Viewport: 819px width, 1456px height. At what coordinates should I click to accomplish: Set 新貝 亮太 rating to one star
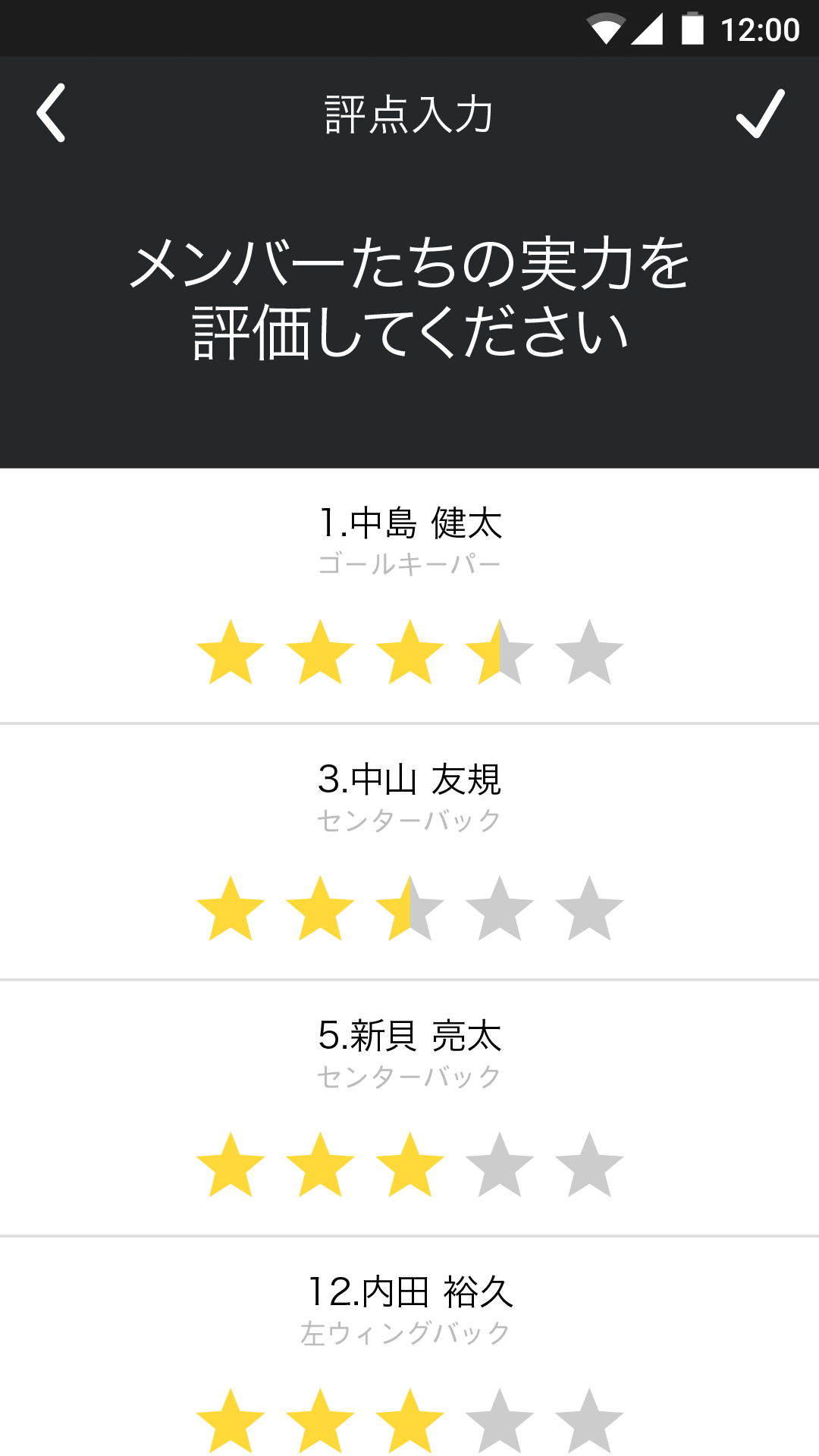click(231, 1166)
